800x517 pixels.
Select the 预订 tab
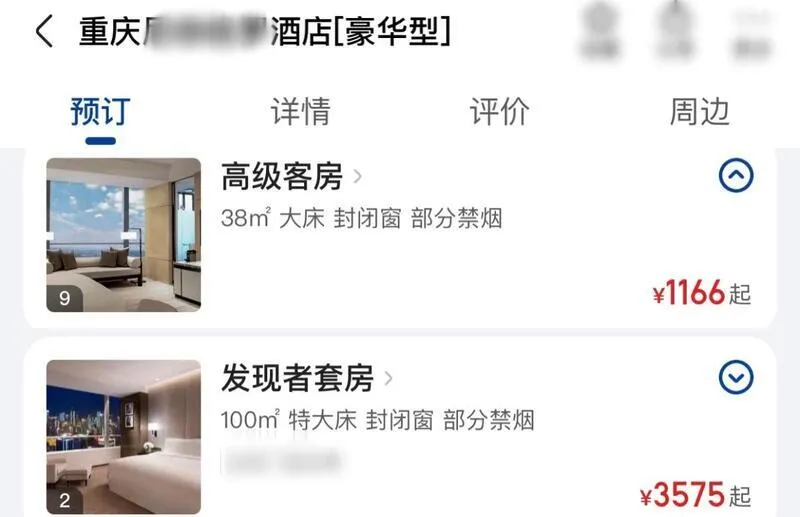coord(100,111)
